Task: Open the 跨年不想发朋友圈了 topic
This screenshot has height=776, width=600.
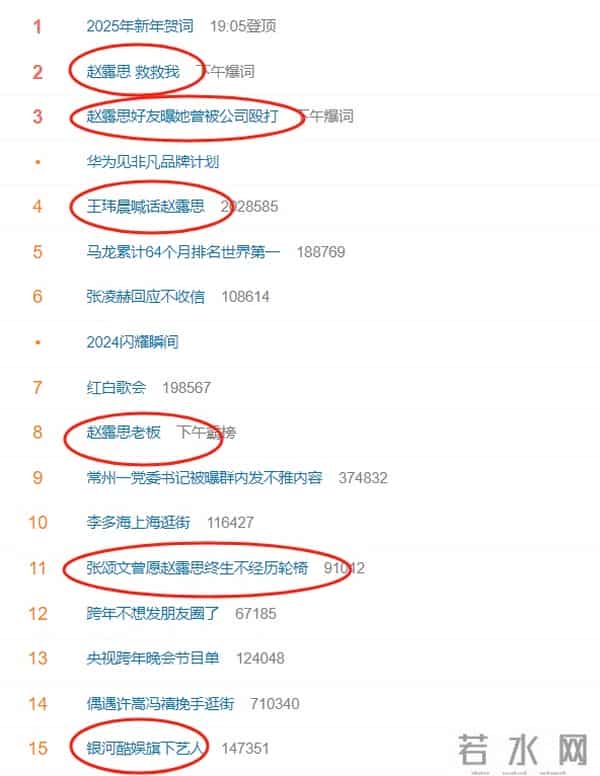Action: click(153, 613)
